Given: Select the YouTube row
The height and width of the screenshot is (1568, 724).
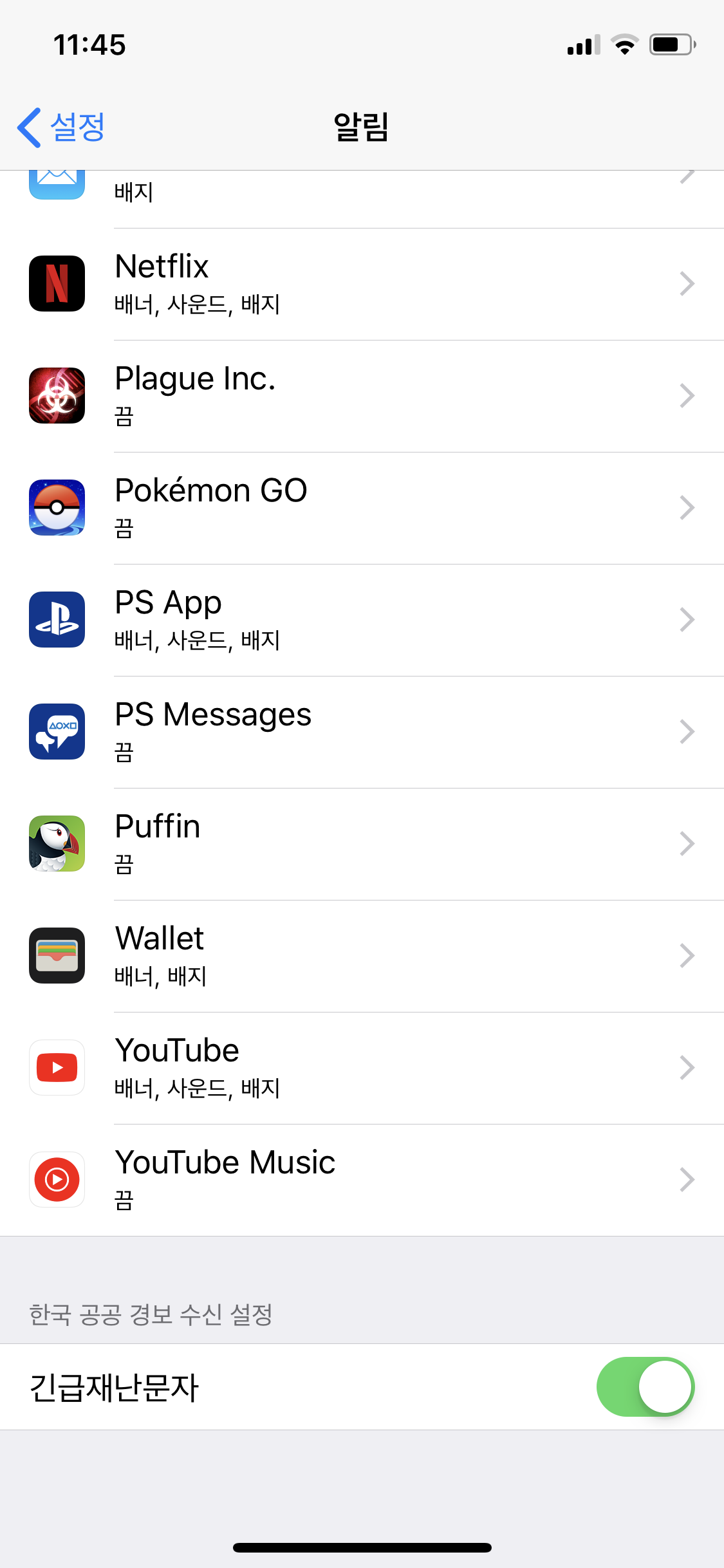Looking at the screenshot, I should click(x=362, y=1068).
